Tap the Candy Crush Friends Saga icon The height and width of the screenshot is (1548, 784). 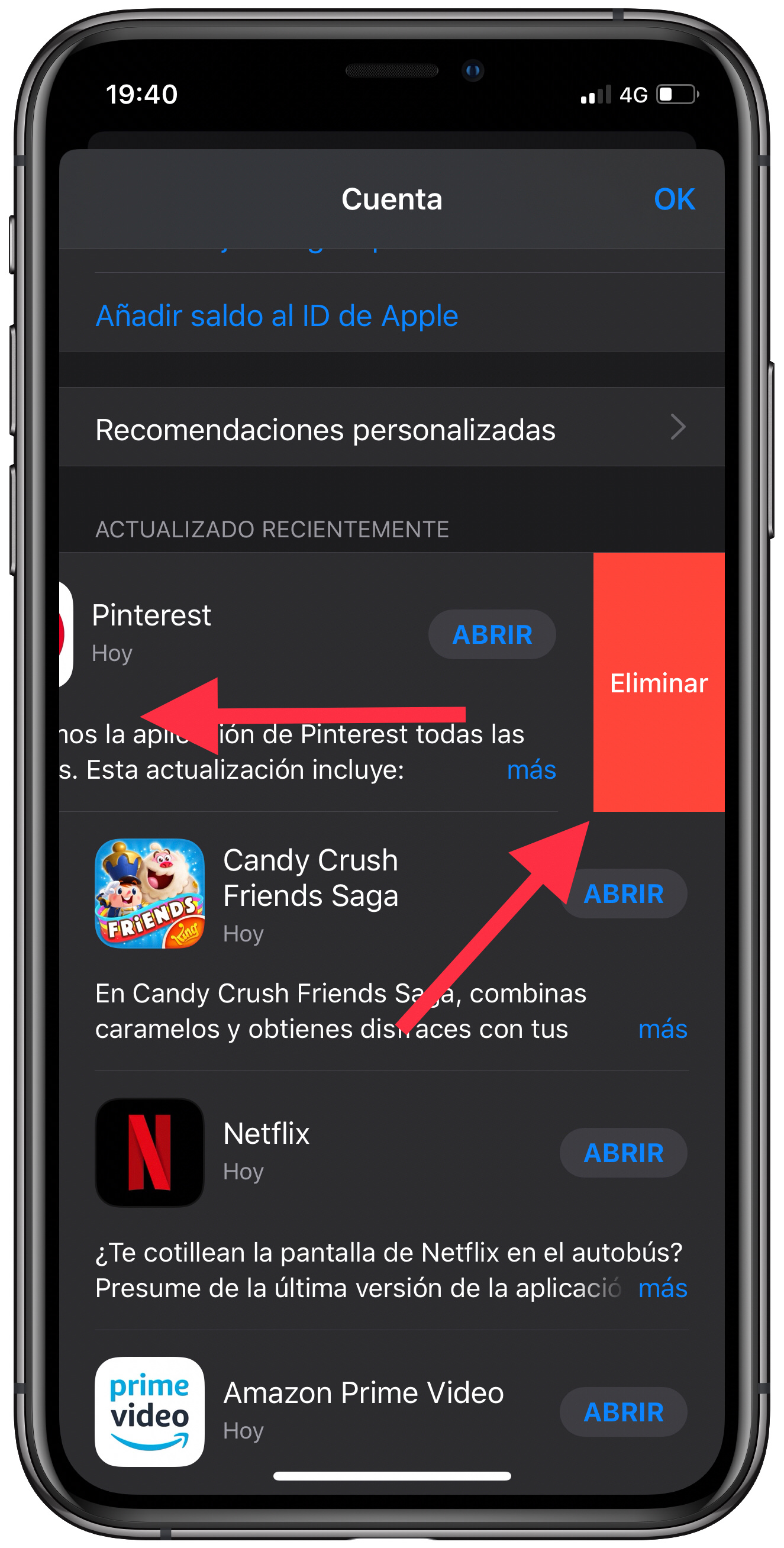(x=150, y=893)
